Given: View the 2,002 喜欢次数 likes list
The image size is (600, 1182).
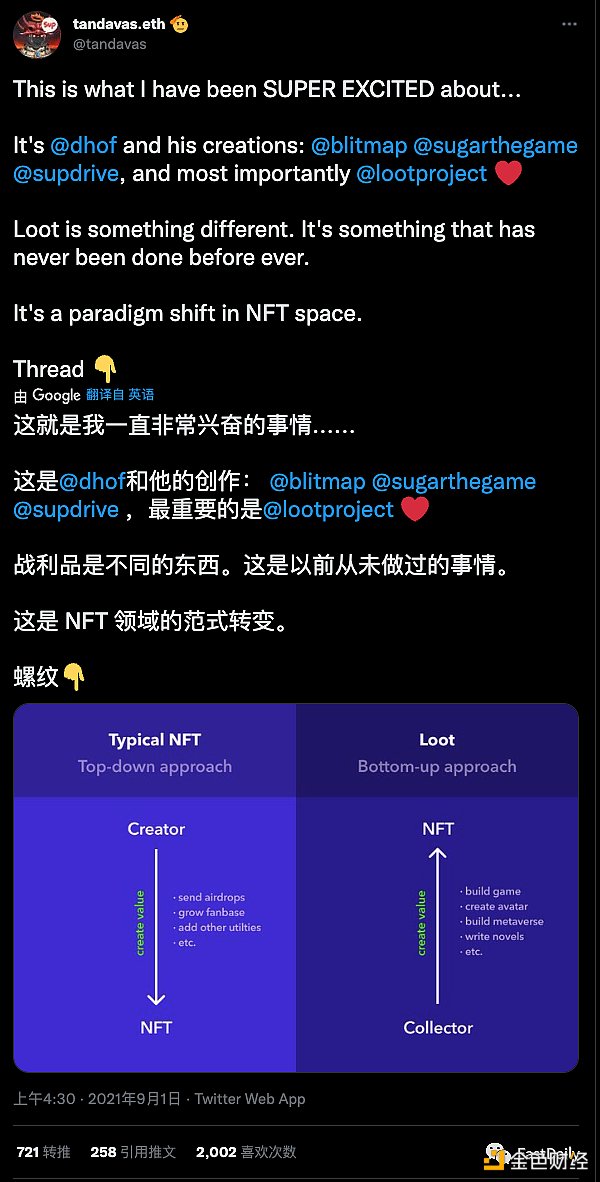Looking at the screenshot, I should pos(246,1152).
